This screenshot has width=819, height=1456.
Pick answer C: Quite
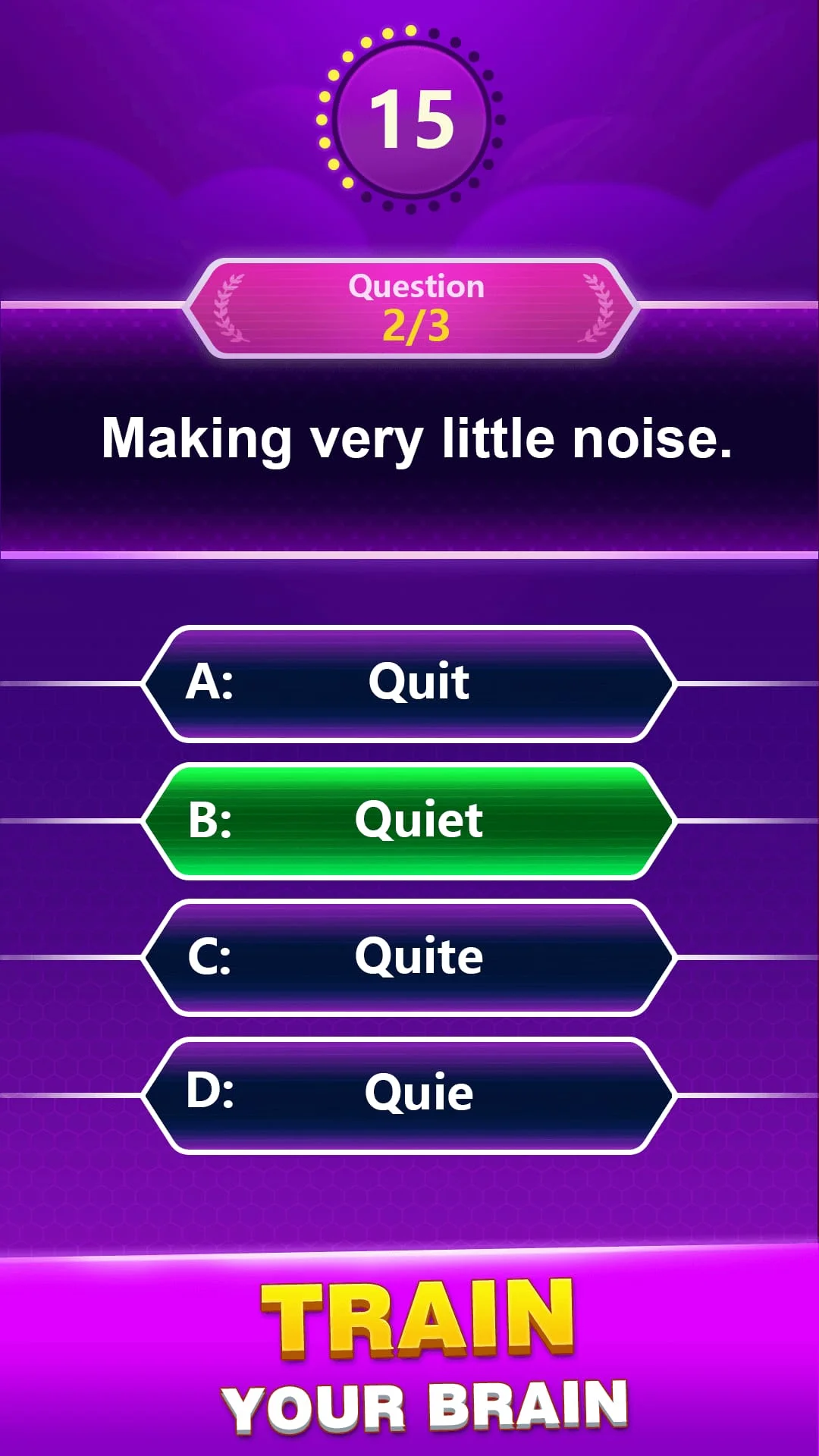[x=409, y=957]
